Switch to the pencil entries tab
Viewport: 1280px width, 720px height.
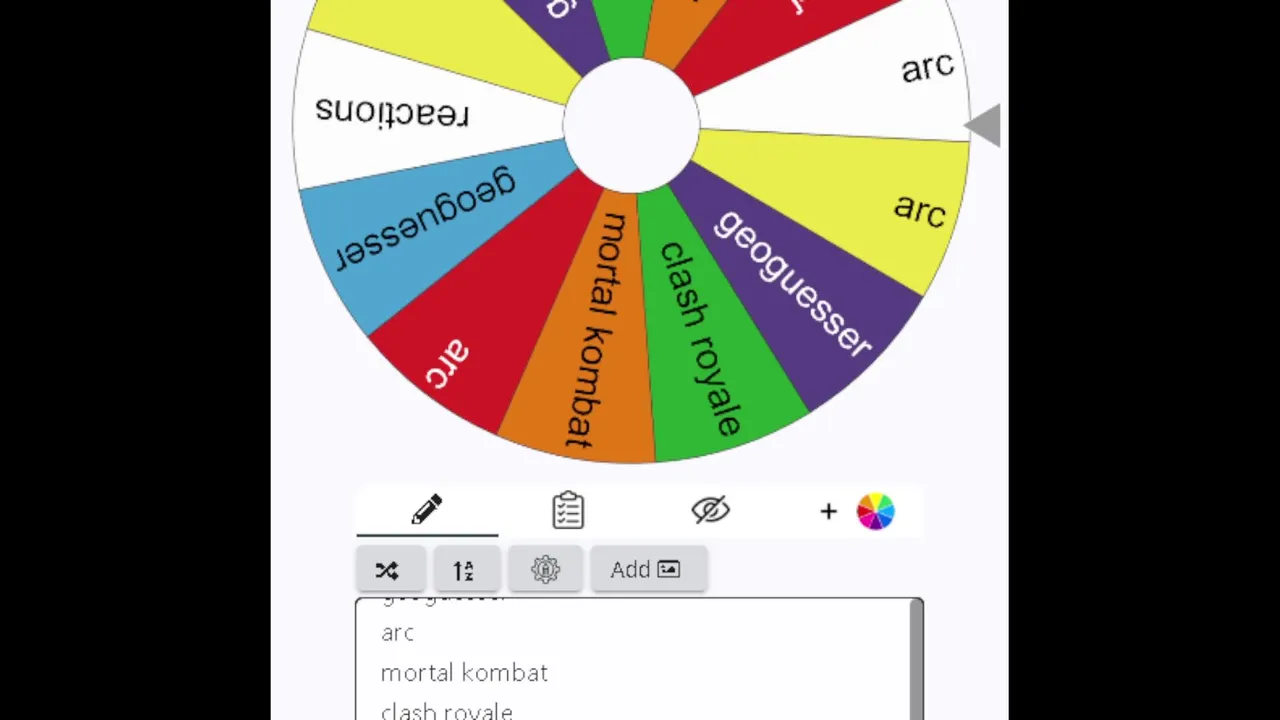pyautogui.click(x=427, y=511)
